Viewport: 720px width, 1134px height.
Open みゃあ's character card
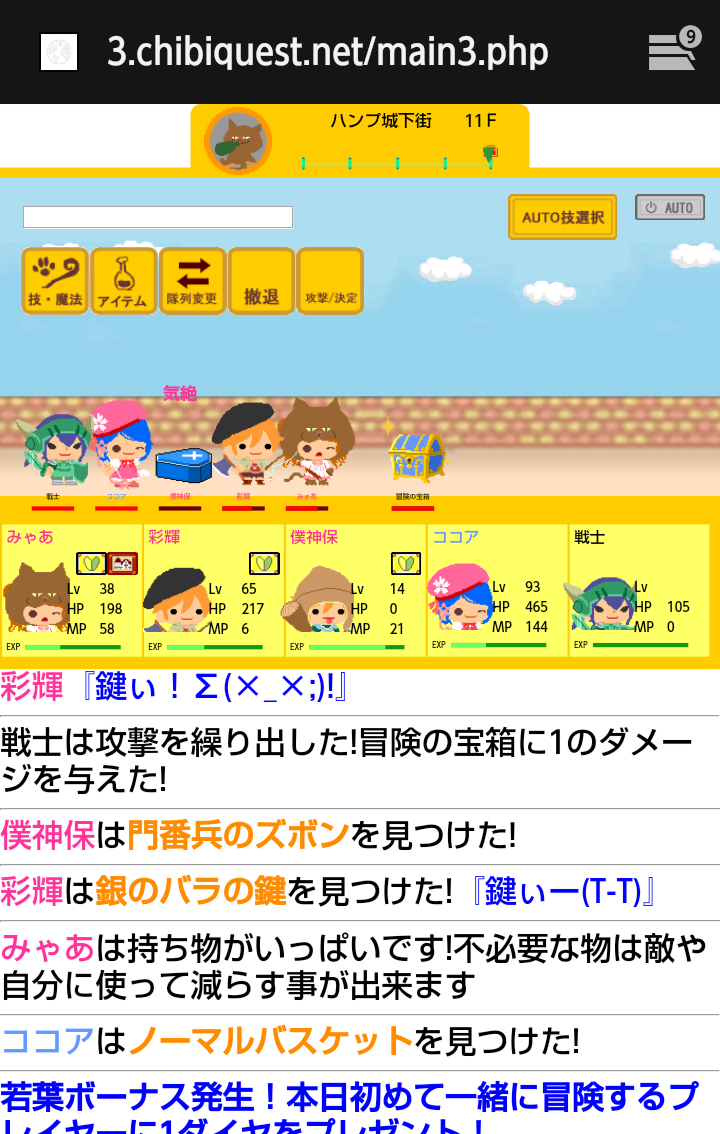[72, 590]
